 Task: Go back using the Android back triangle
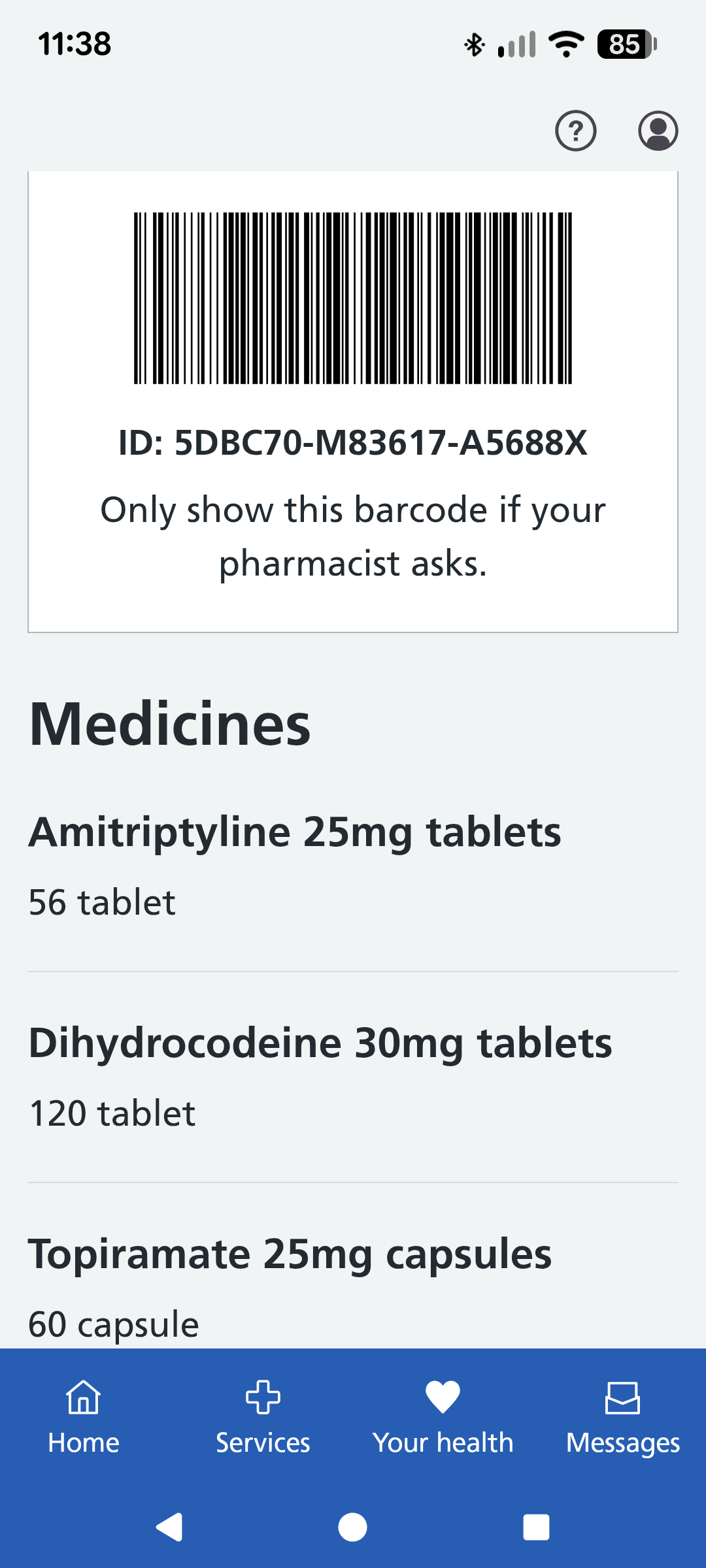click(x=169, y=1527)
